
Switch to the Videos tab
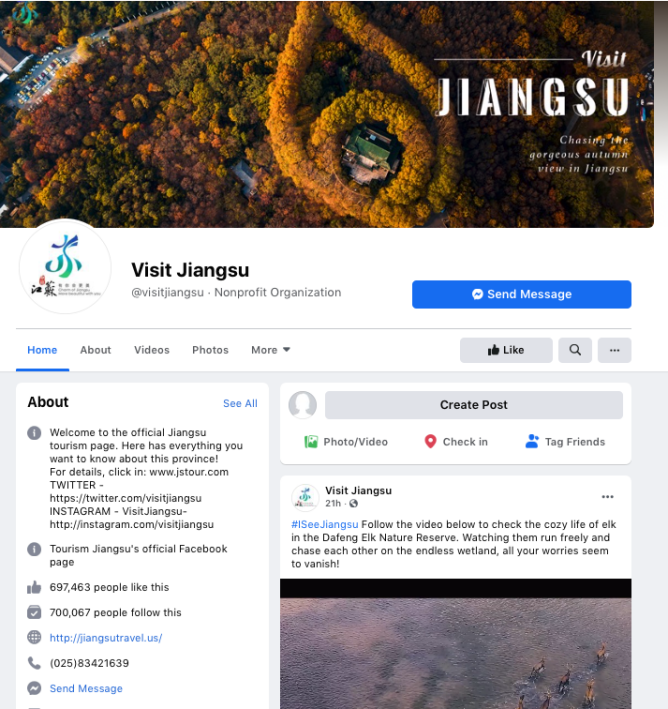[152, 350]
